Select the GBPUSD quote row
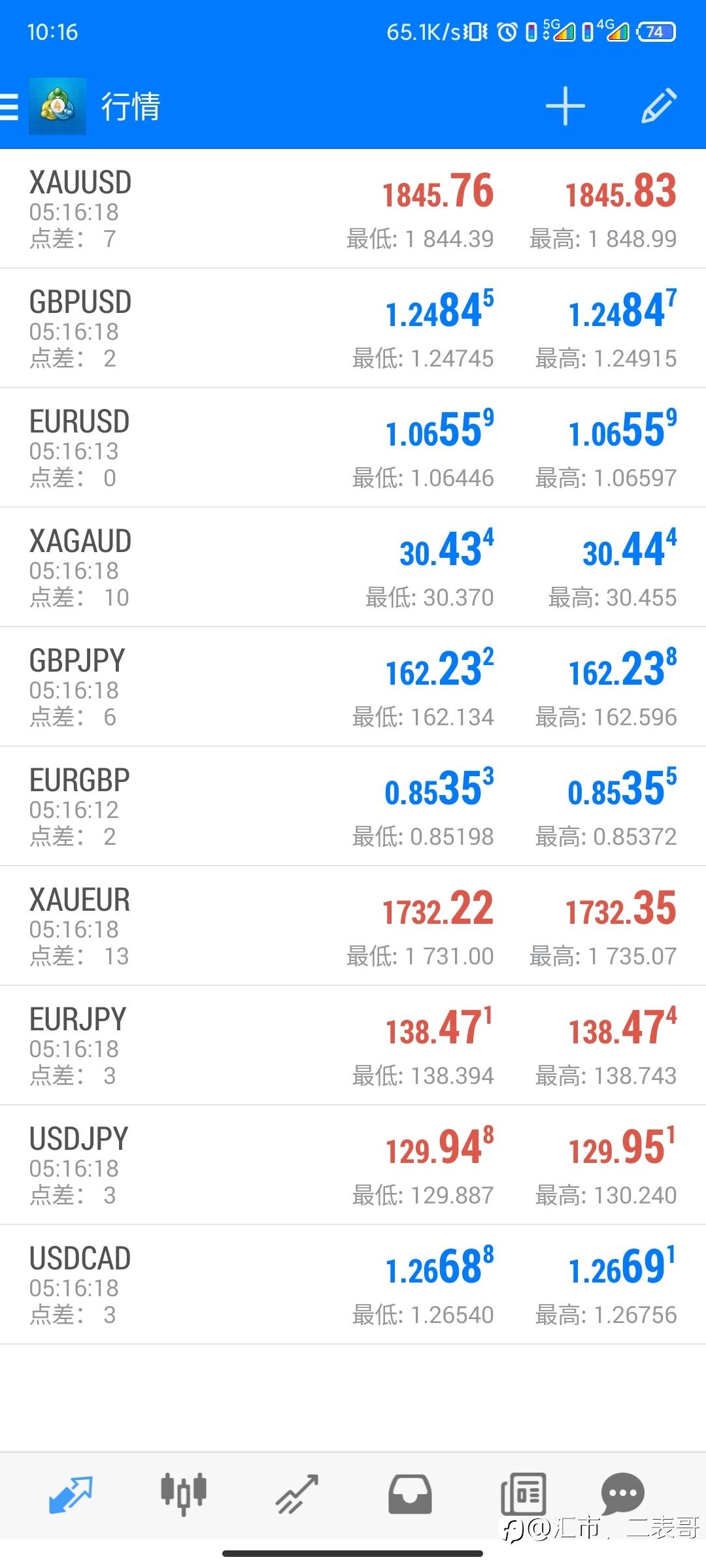Image resolution: width=706 pixels, height=1568 pixels. coord(353,328)
